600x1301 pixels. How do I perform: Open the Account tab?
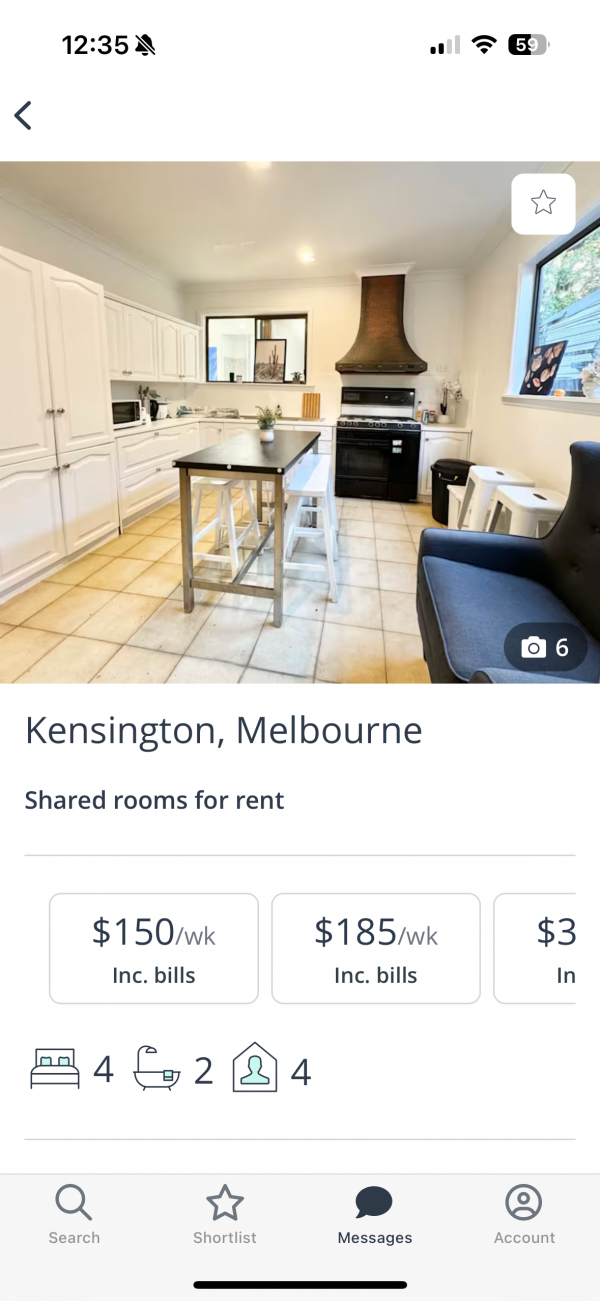tap(524, 1215)
